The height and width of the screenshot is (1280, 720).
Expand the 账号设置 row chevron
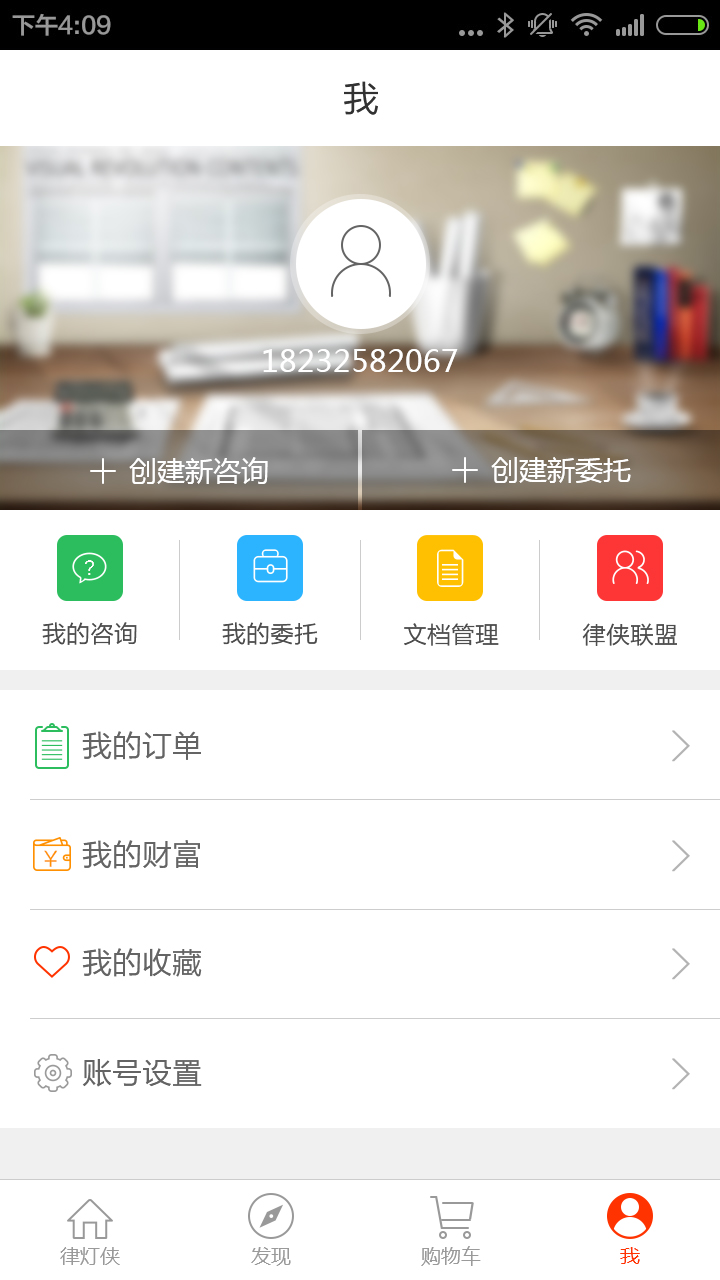coord(681,1073)
